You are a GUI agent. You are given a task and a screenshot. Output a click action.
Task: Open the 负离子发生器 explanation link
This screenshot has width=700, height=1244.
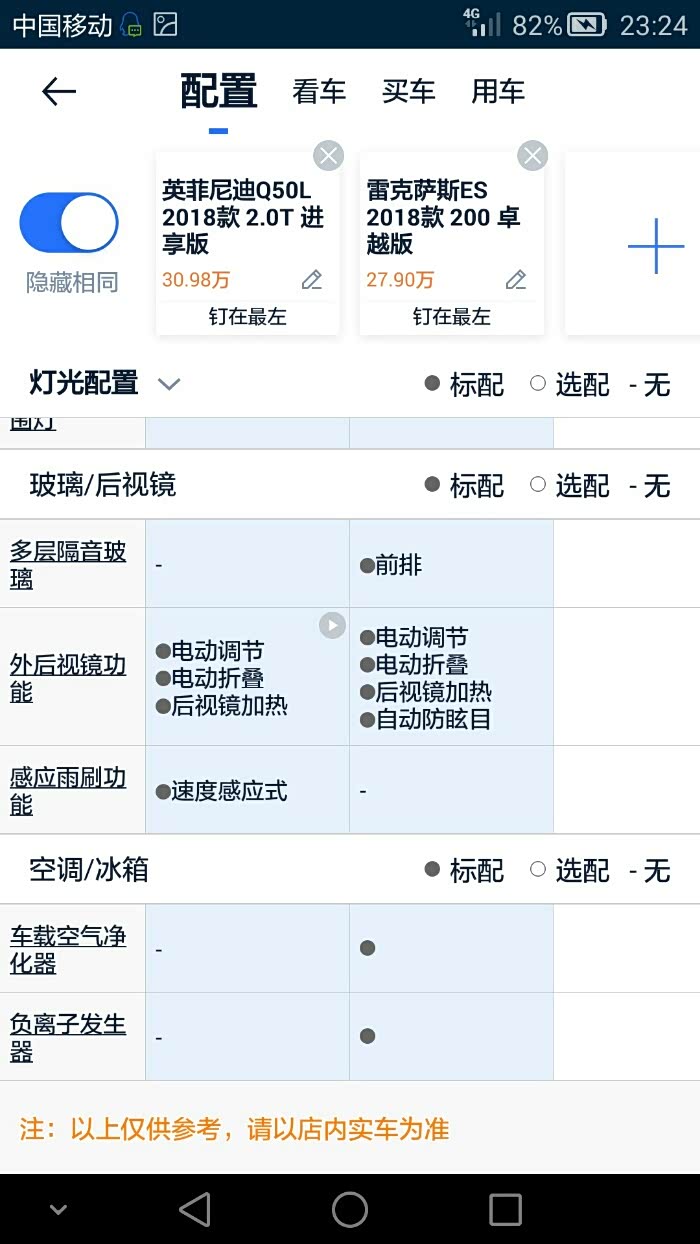click(x=68, y=1037)
